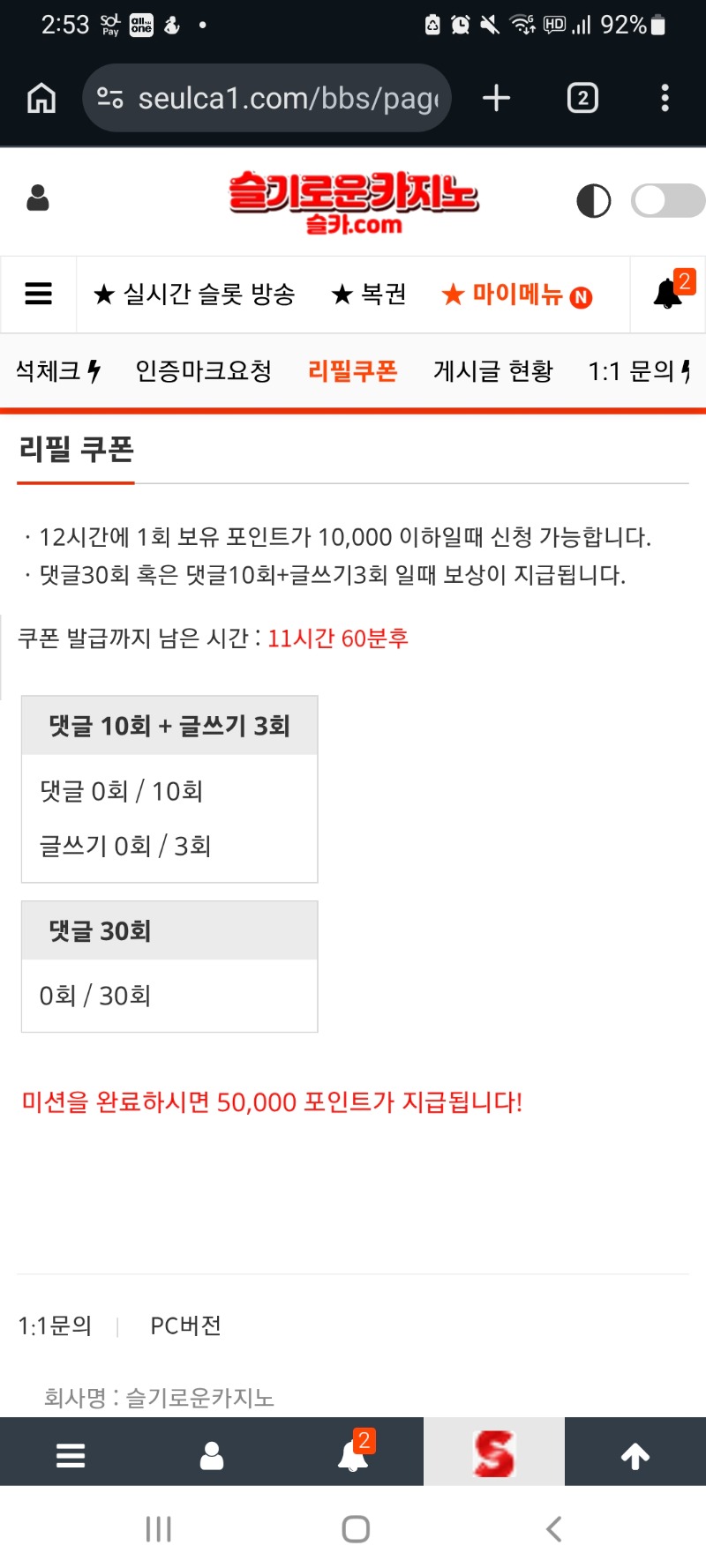Go to 실시간 슬롯 방송
Viewport: 706px width, 1568px height.
(194, 295)
